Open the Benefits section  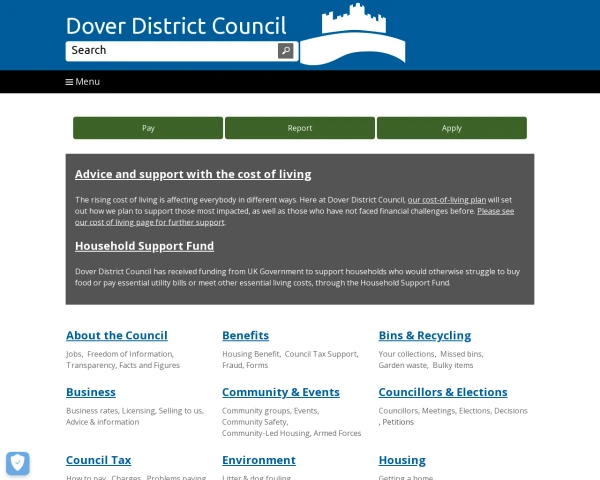pos(245,335)
